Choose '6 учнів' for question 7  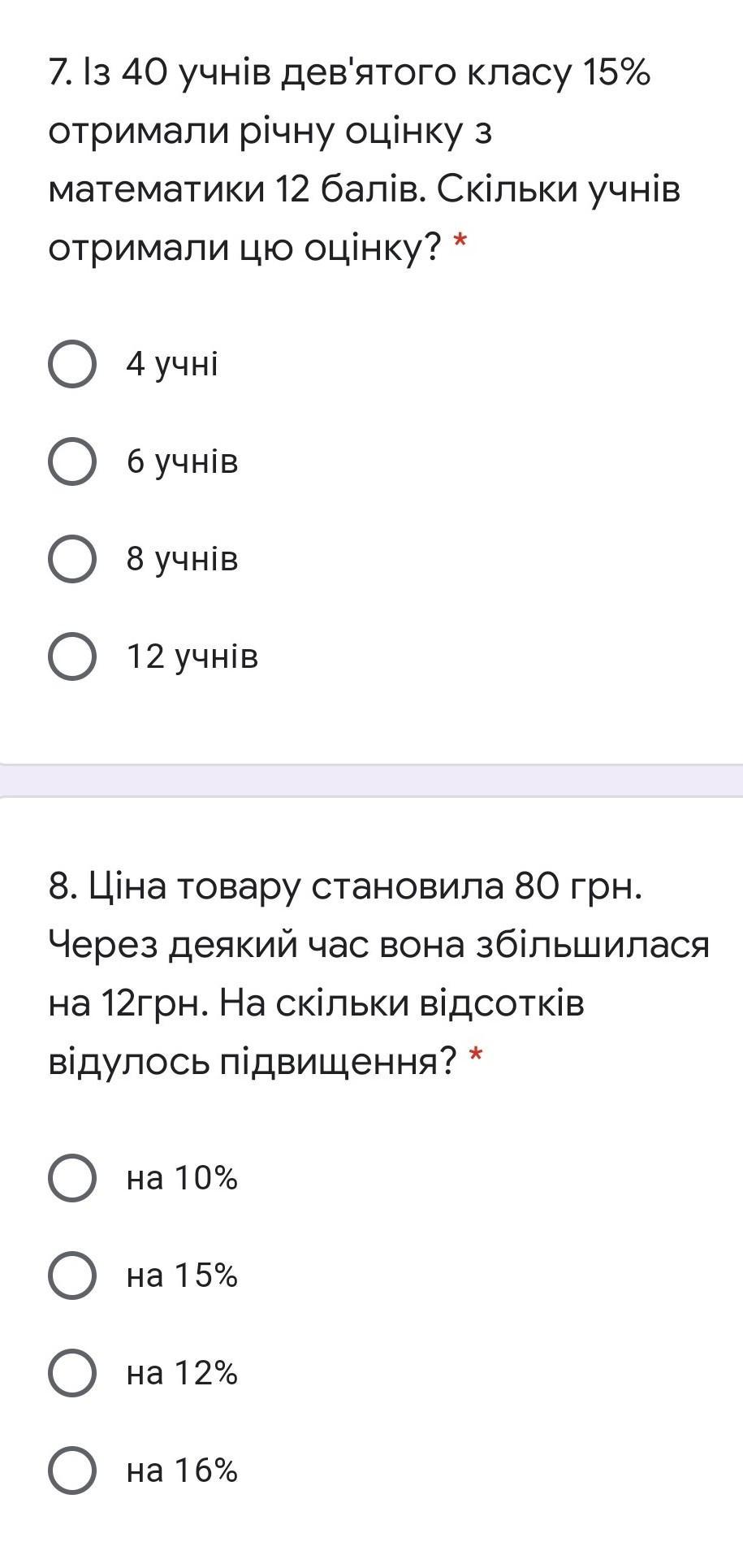(73, 461)
